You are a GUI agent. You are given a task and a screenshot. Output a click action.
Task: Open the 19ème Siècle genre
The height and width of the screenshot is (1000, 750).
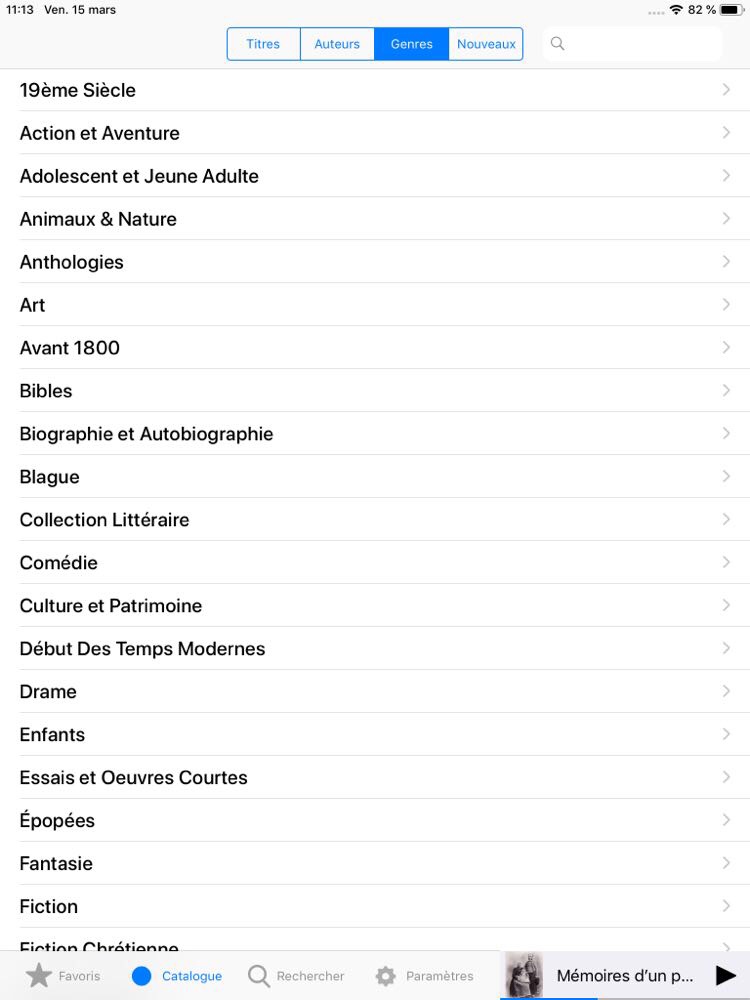(375, 90)
